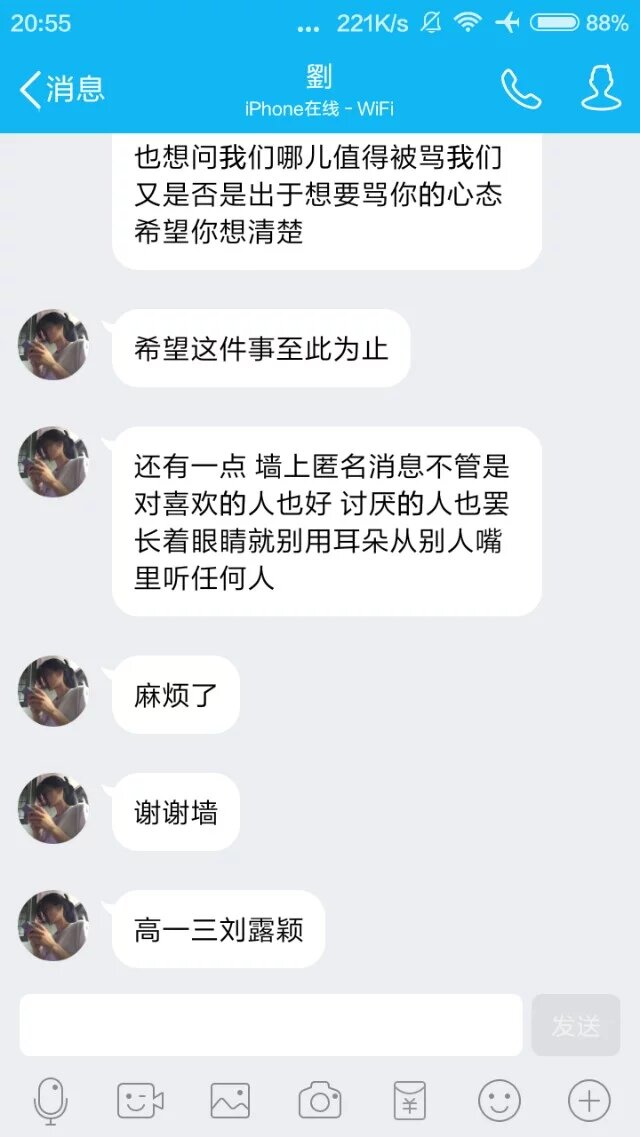This screenshot has width=640, height=1137.
Task: Send a red packet
Action: 409,1102
